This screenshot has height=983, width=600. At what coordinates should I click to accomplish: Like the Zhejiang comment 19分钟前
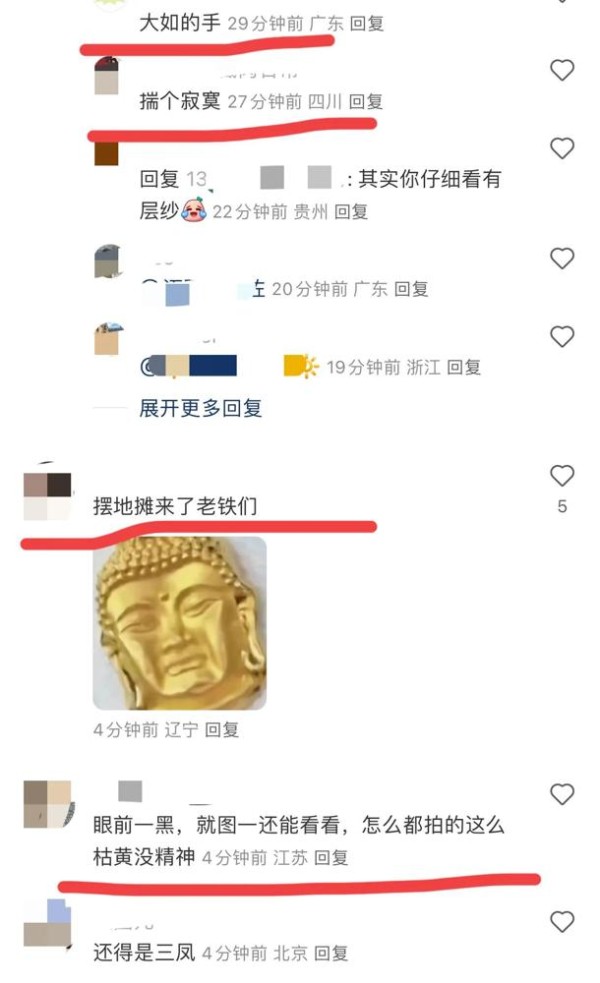562,337
